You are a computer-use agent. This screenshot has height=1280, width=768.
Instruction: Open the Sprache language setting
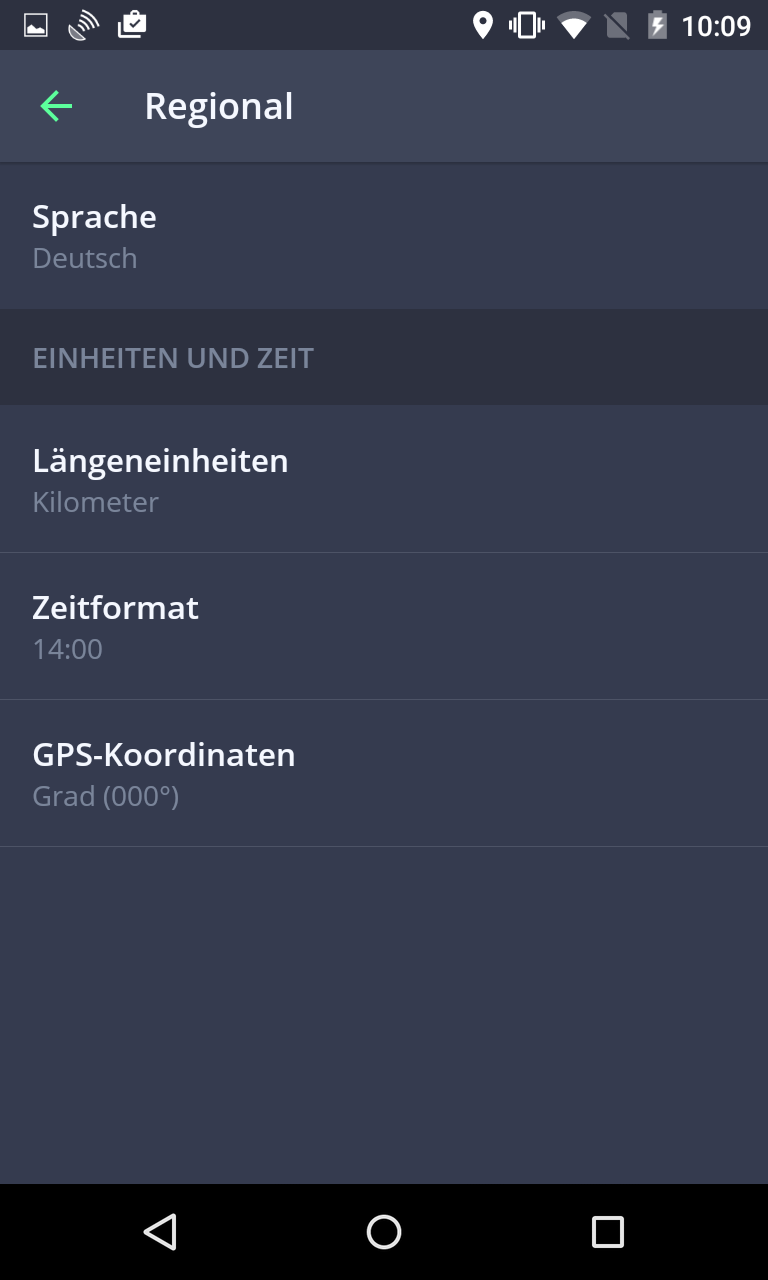point(384,236)
